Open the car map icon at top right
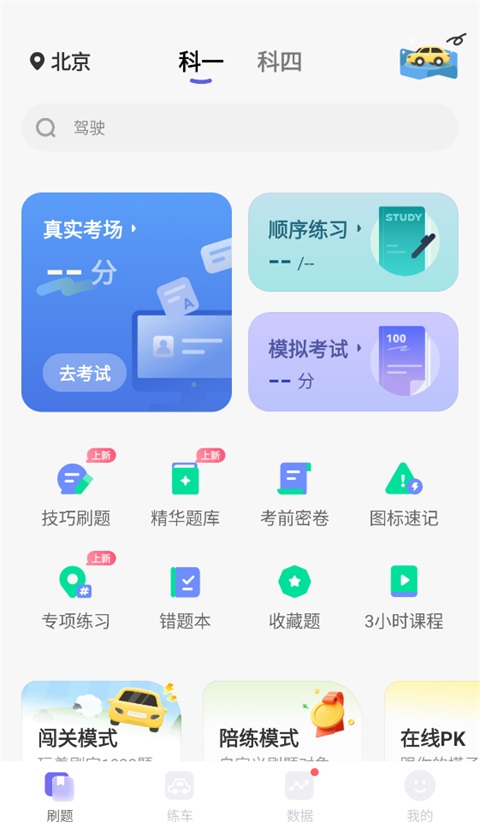480x822 pixels. tap(429, 57)
